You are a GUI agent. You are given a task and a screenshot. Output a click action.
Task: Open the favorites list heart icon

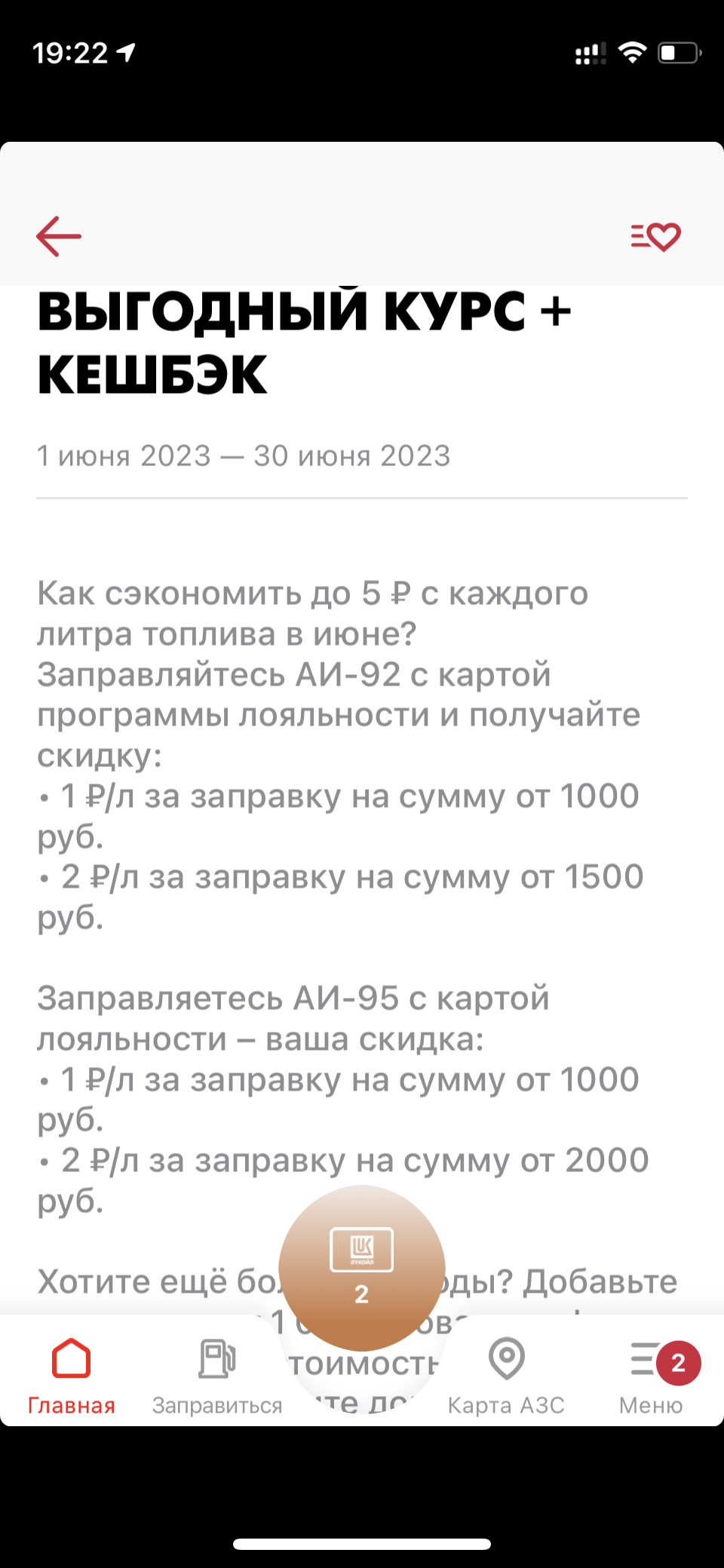pyautogui.click(x=655, y=237)
